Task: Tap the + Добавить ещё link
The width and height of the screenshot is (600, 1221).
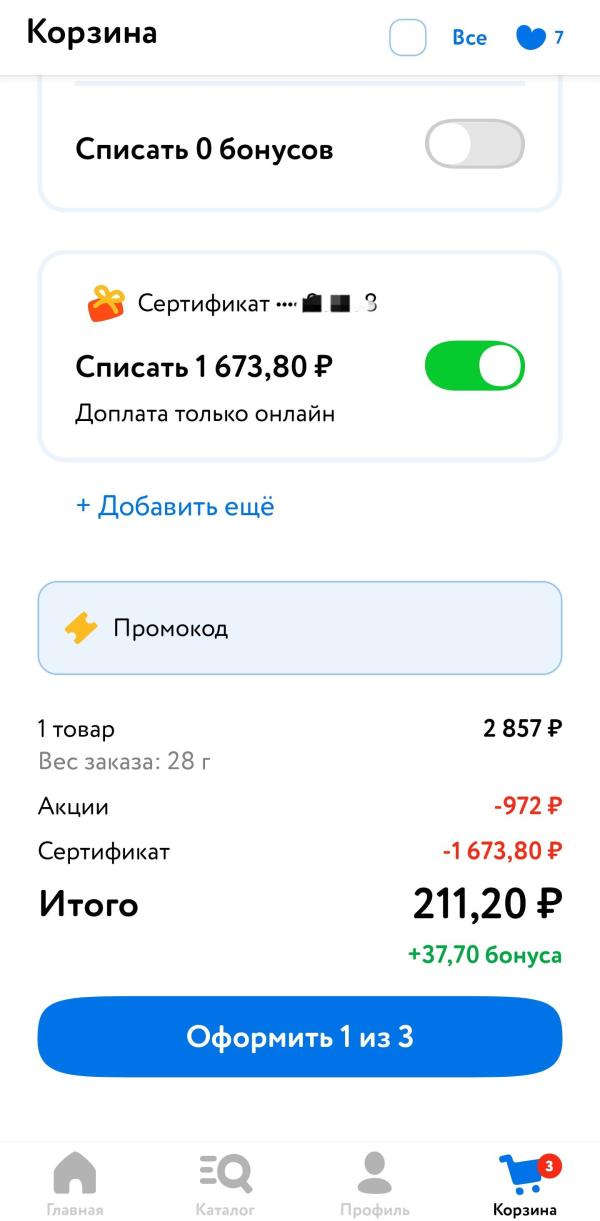Action: [x=175, y=506]
